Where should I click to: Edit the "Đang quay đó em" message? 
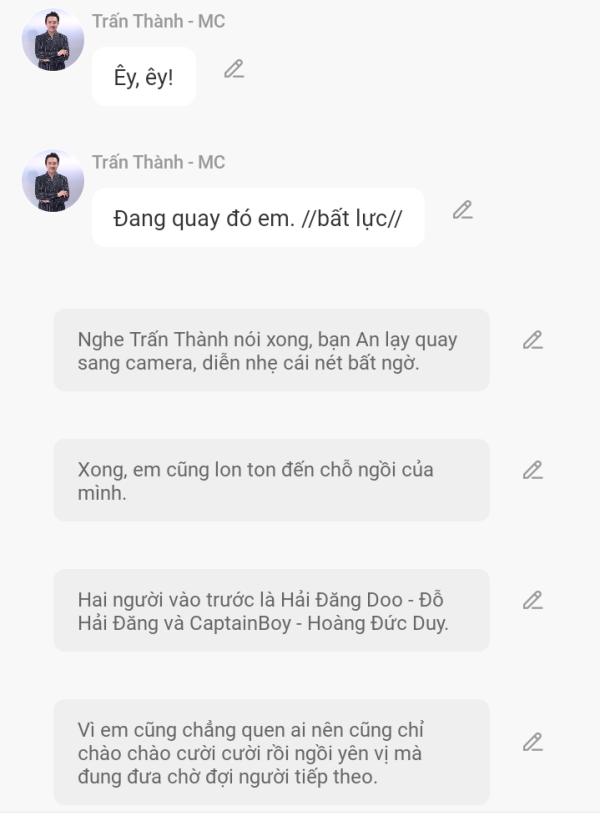(x=462, y=210)
